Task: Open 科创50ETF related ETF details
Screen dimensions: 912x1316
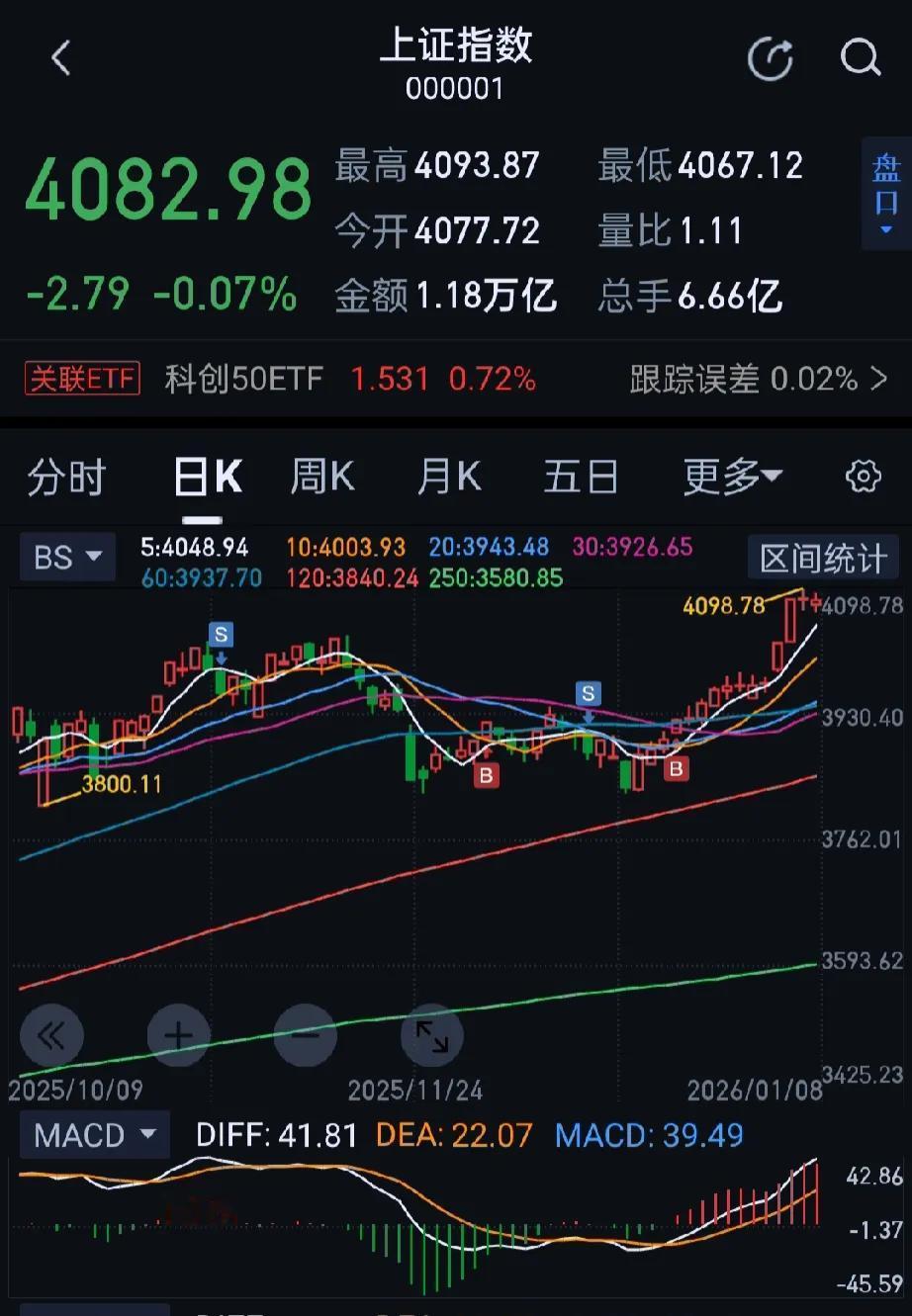Action: (x=244, y=379)
